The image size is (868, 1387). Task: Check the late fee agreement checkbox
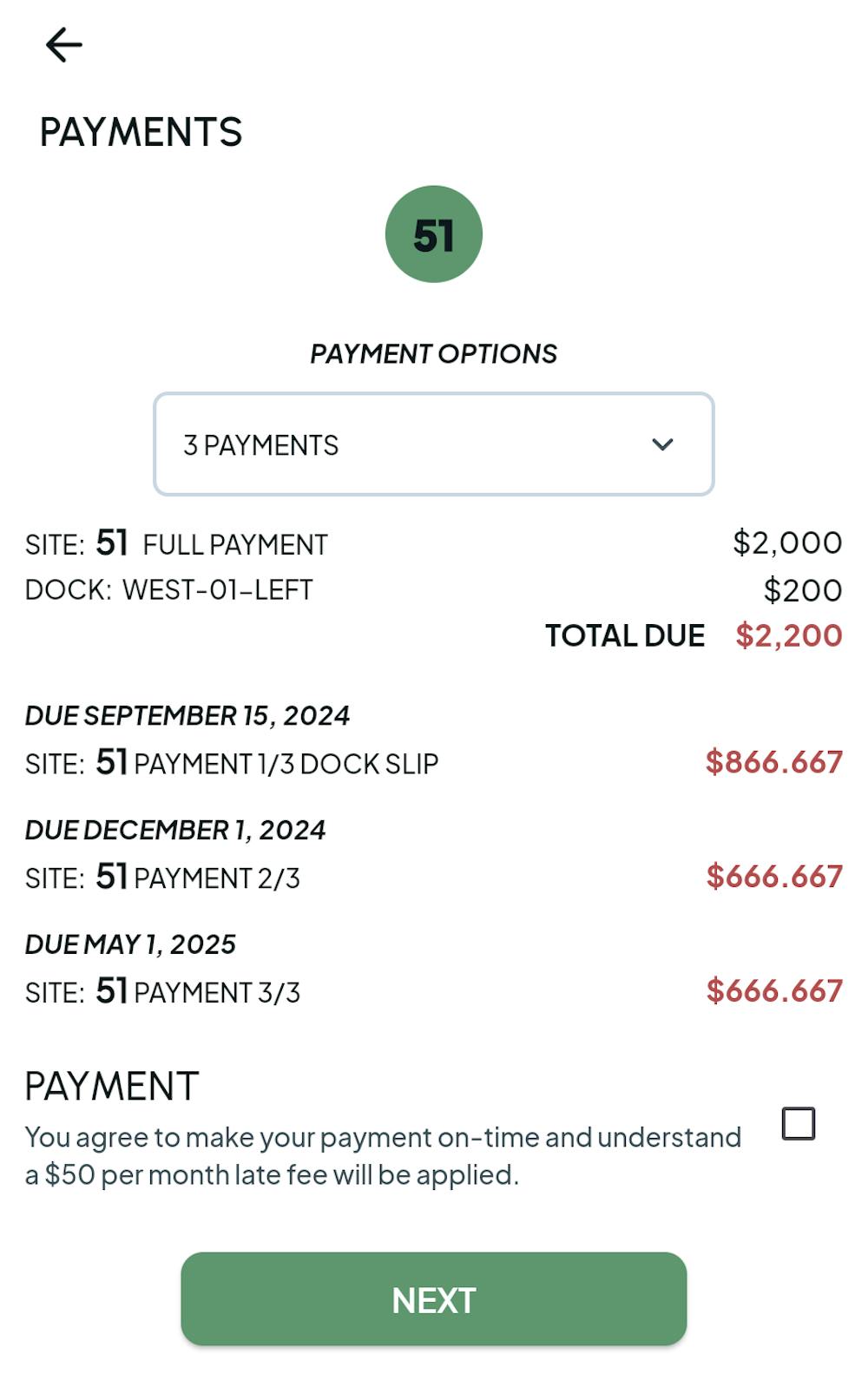tap(798, 1123)
